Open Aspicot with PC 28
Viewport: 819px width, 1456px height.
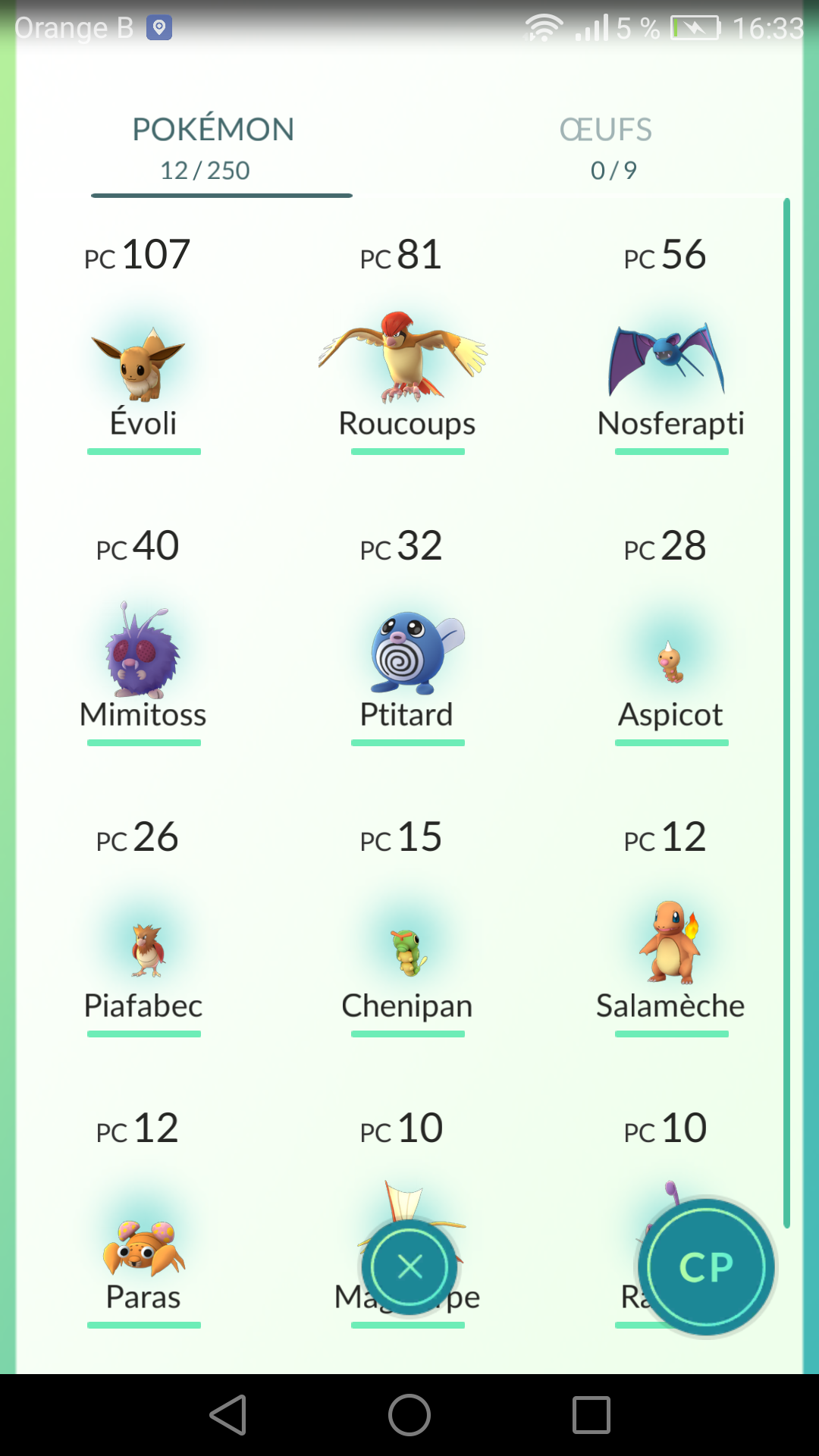(670, 663)
